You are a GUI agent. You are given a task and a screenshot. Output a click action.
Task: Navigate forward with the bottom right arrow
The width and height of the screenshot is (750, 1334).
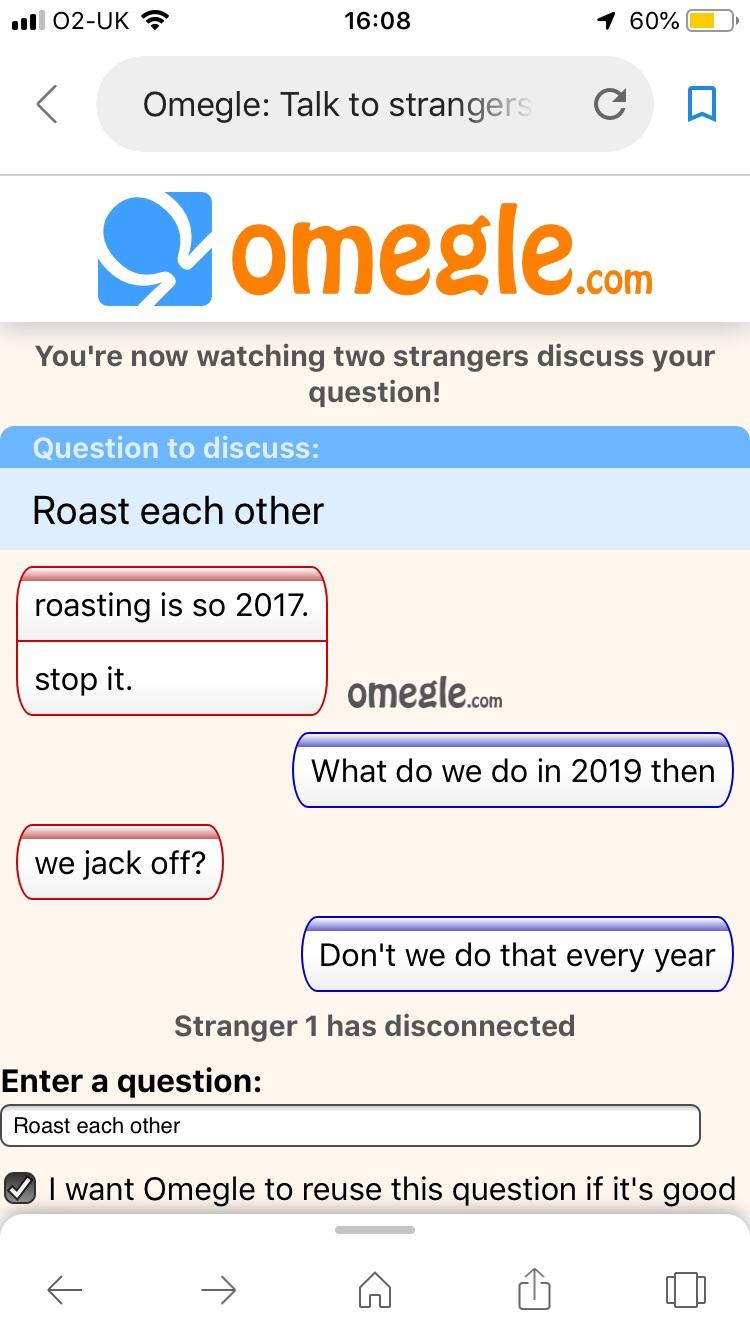pos(218,1290)
